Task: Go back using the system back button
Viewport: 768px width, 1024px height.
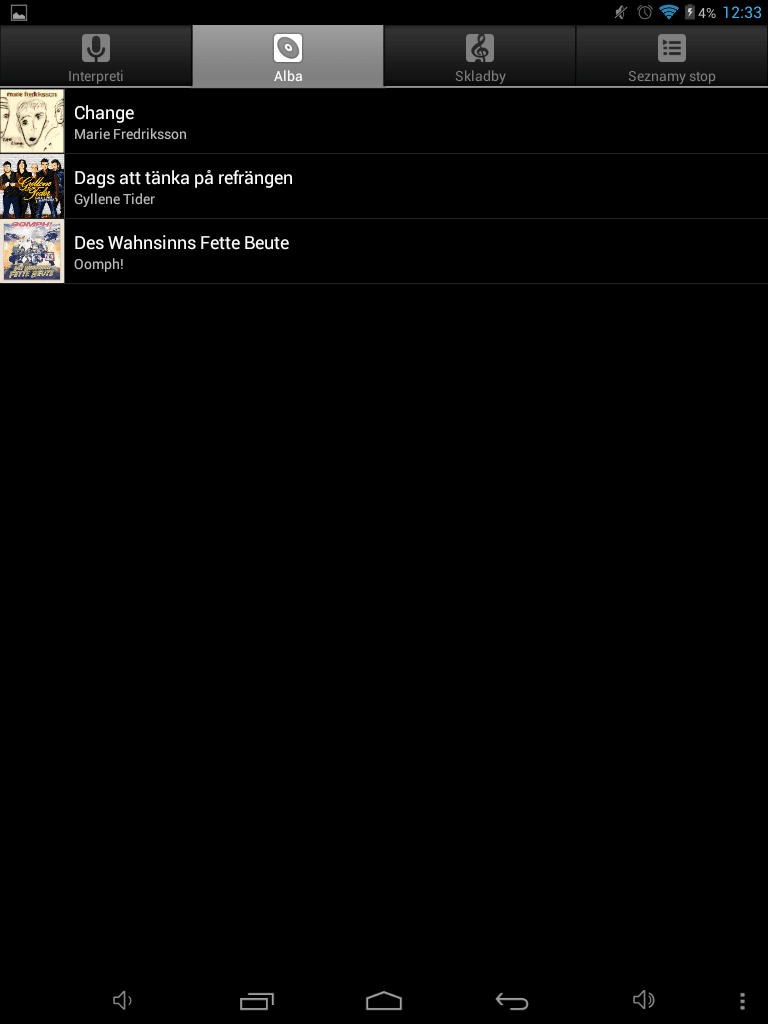Action: (x=512, y=1001)
